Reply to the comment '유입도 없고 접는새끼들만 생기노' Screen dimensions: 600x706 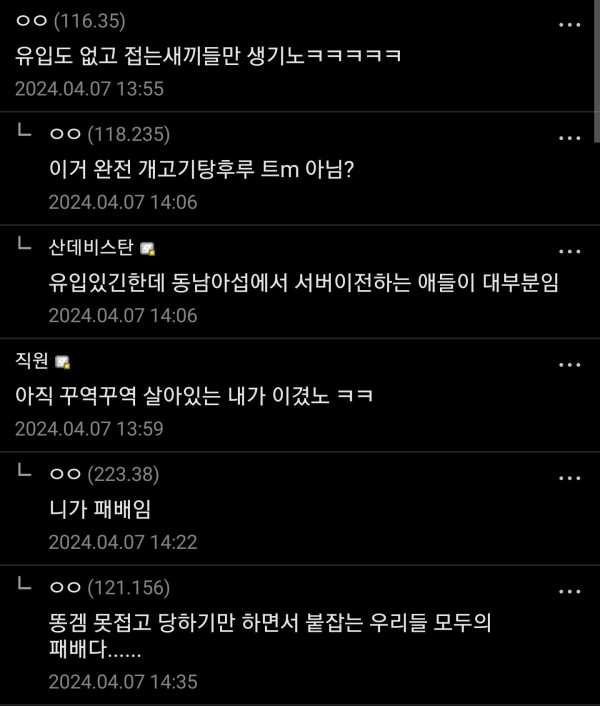click(x=208, y=56)
